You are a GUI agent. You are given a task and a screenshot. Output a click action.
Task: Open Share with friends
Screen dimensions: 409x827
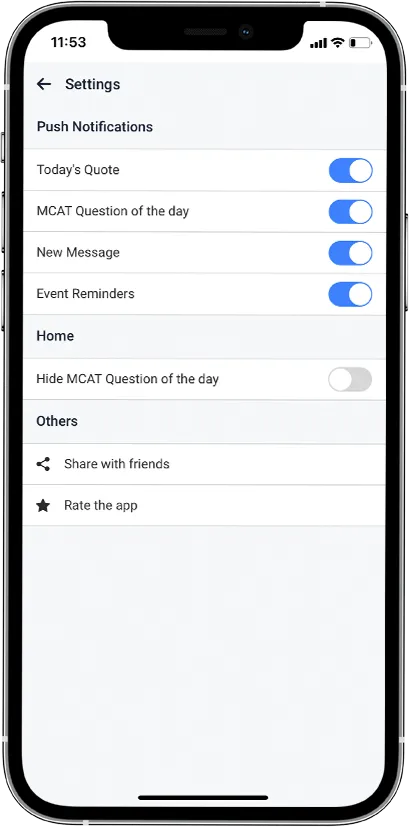(204, 464)
